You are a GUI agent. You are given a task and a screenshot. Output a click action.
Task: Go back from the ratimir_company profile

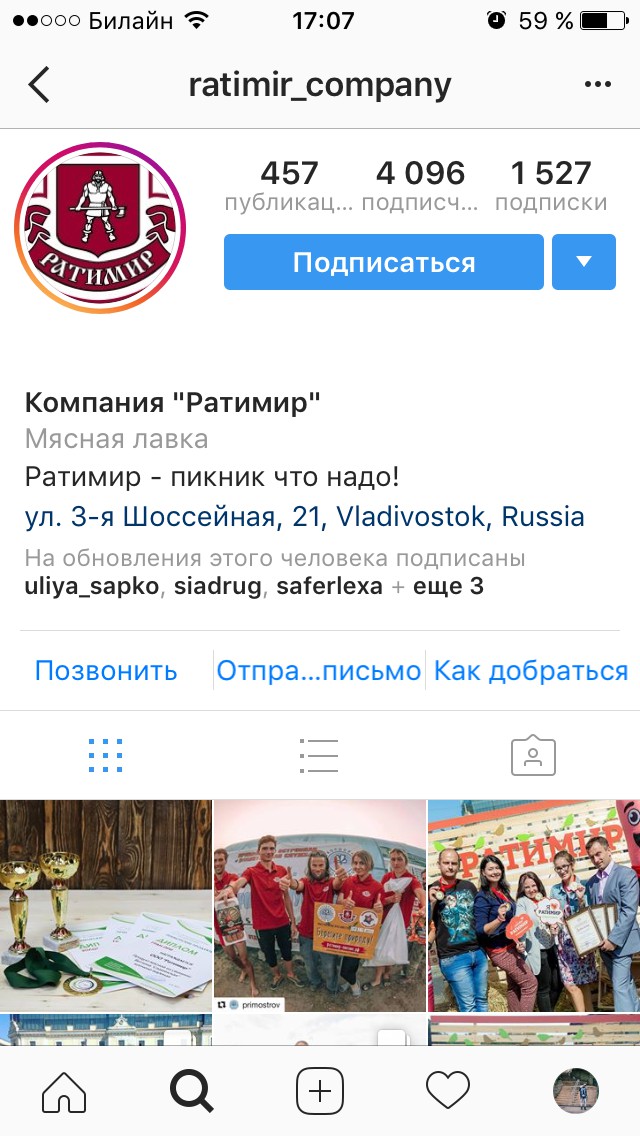[x=39, y=85]
